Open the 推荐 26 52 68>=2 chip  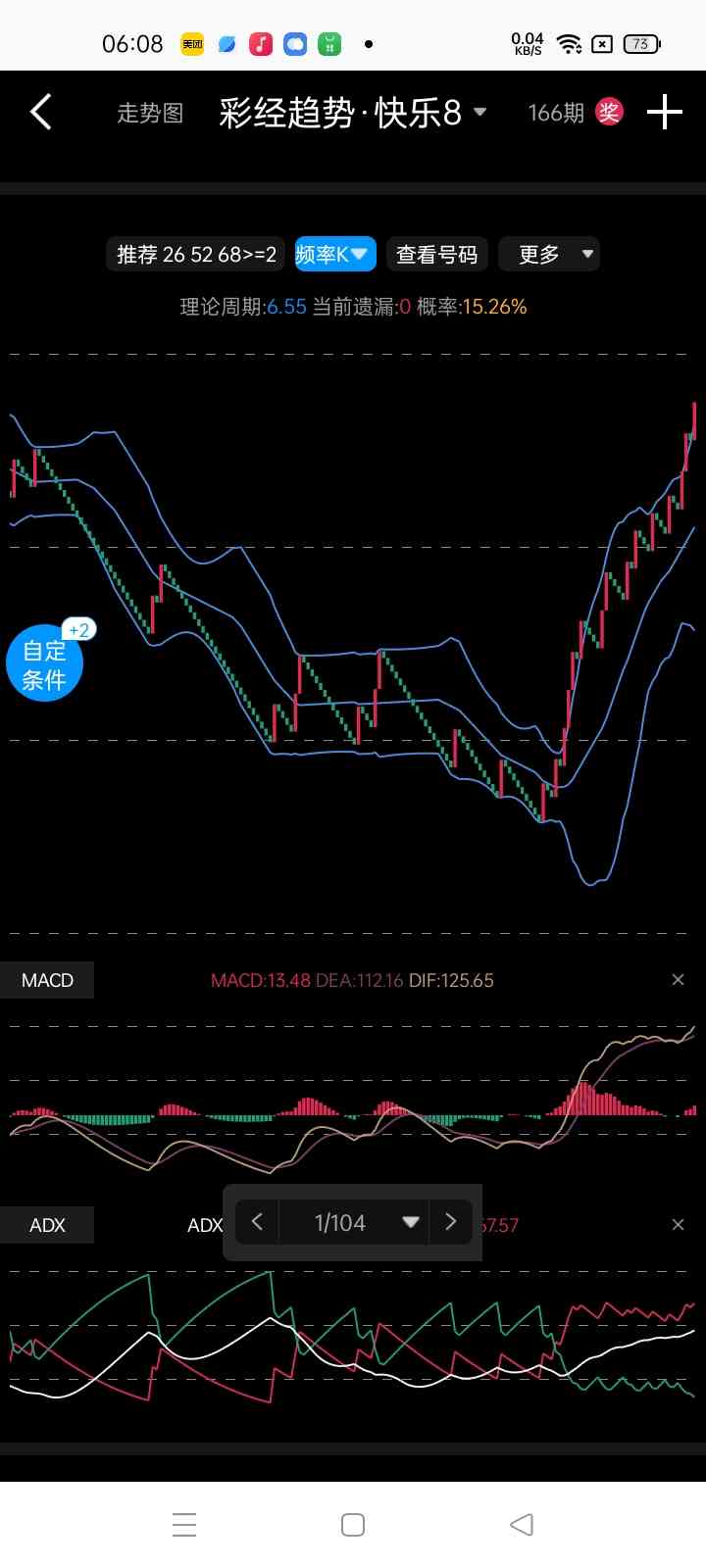pos(196,255)
